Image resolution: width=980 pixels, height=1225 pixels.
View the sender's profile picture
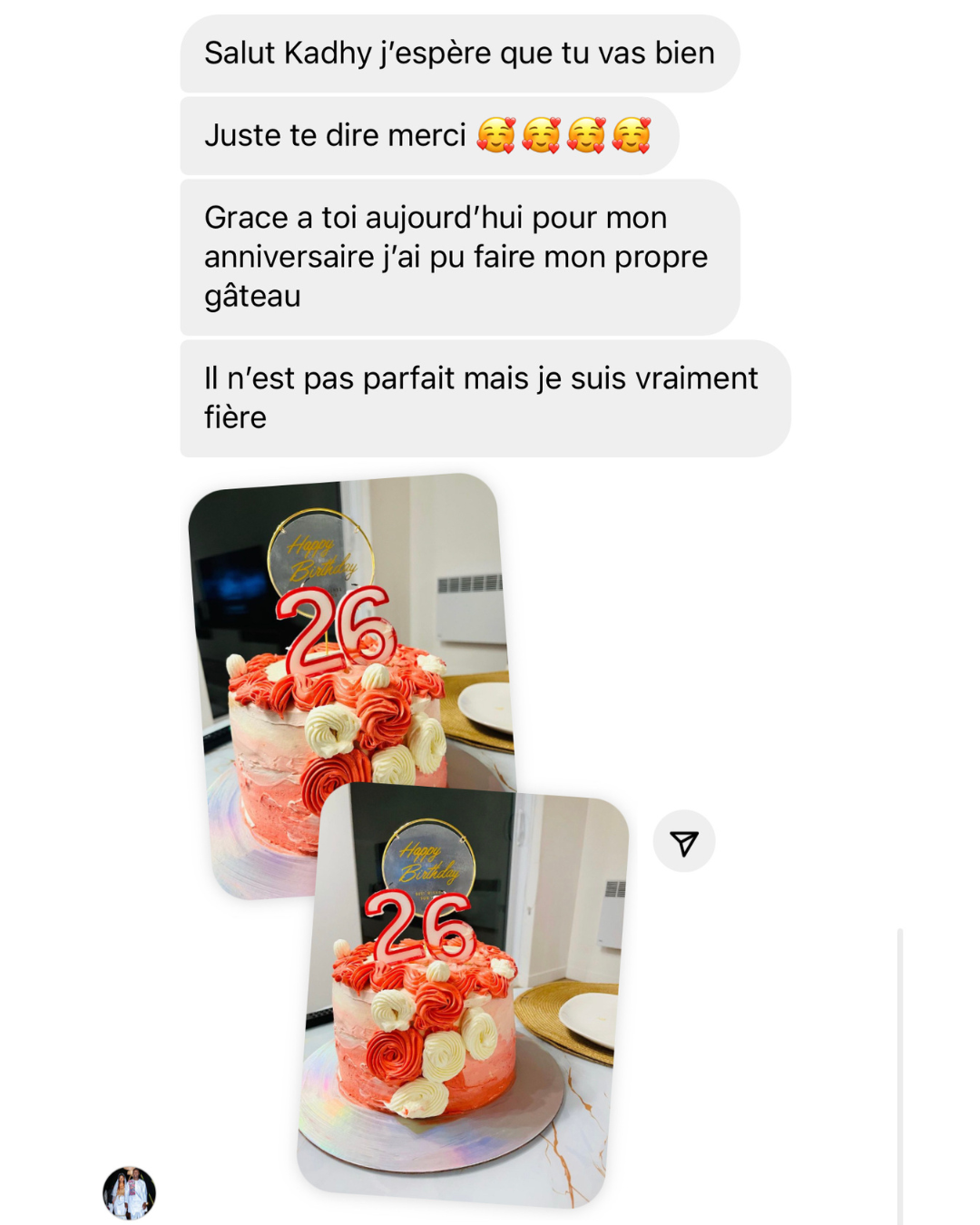[129, 1192]
